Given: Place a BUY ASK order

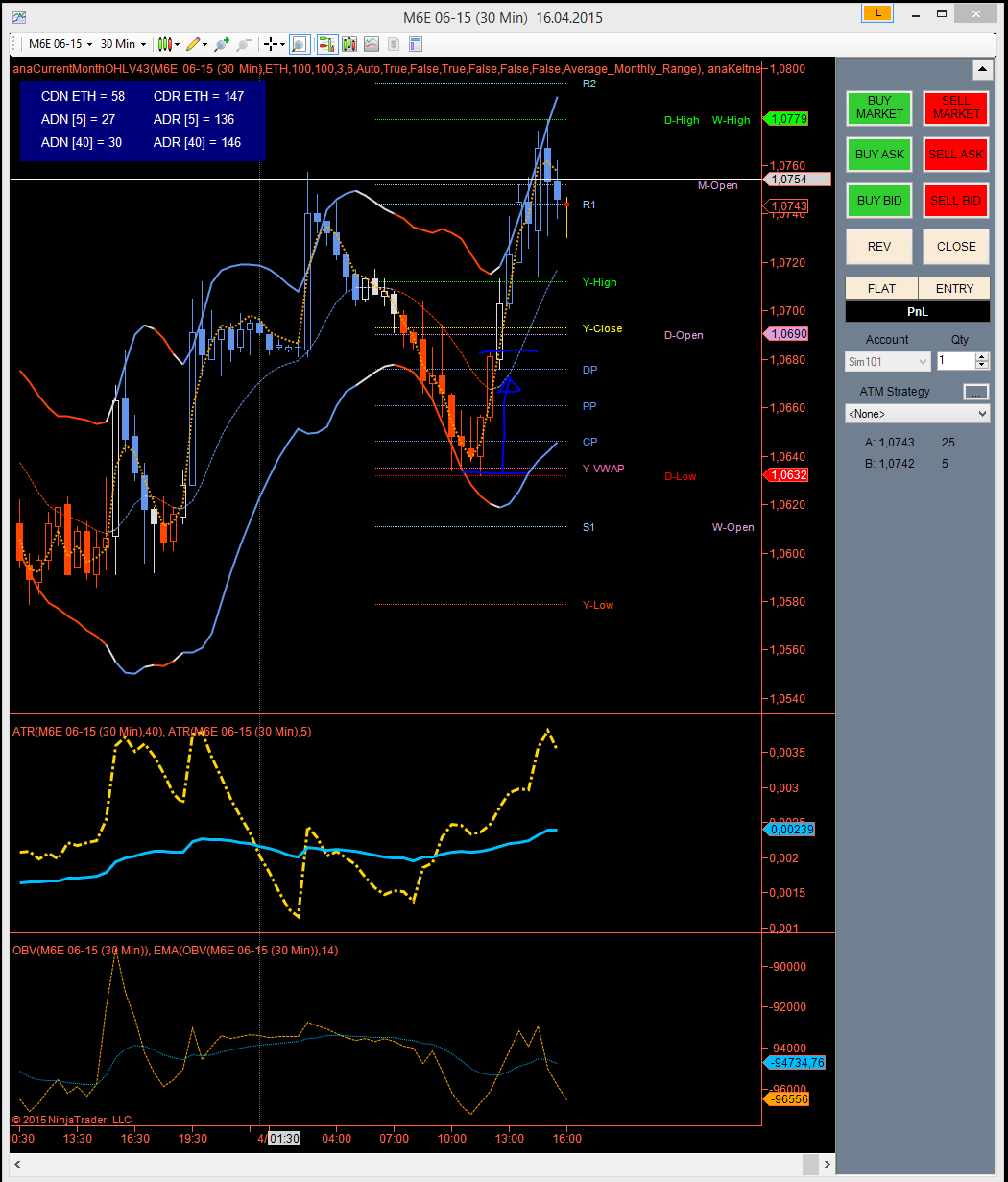Looking at the screenshot, I should [x=879, y=154].
